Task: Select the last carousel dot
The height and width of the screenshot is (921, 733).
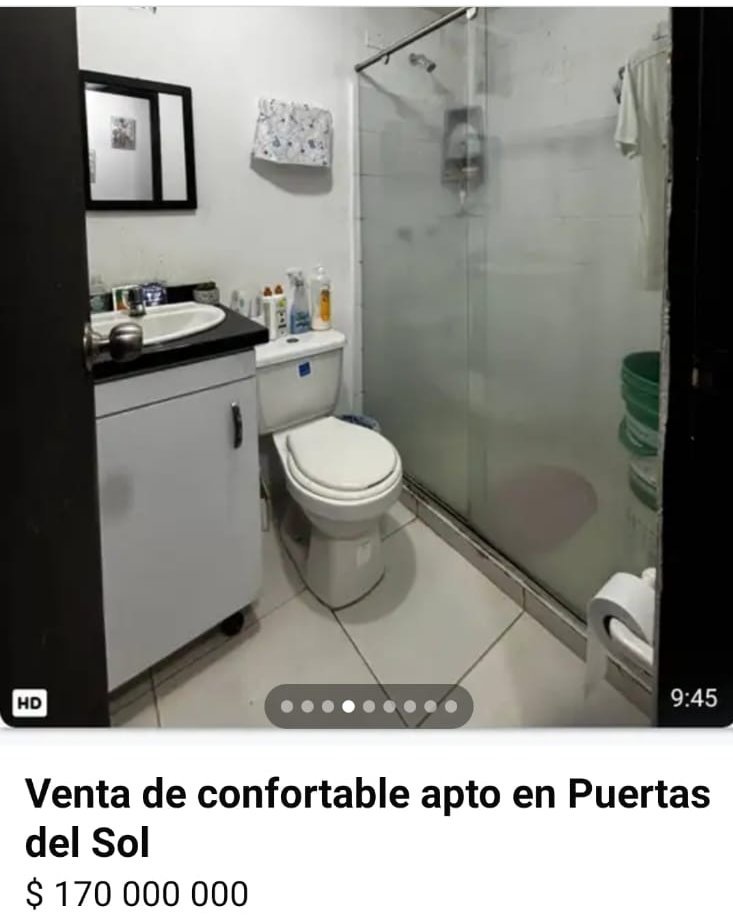Action: click(x=450, y=706)
